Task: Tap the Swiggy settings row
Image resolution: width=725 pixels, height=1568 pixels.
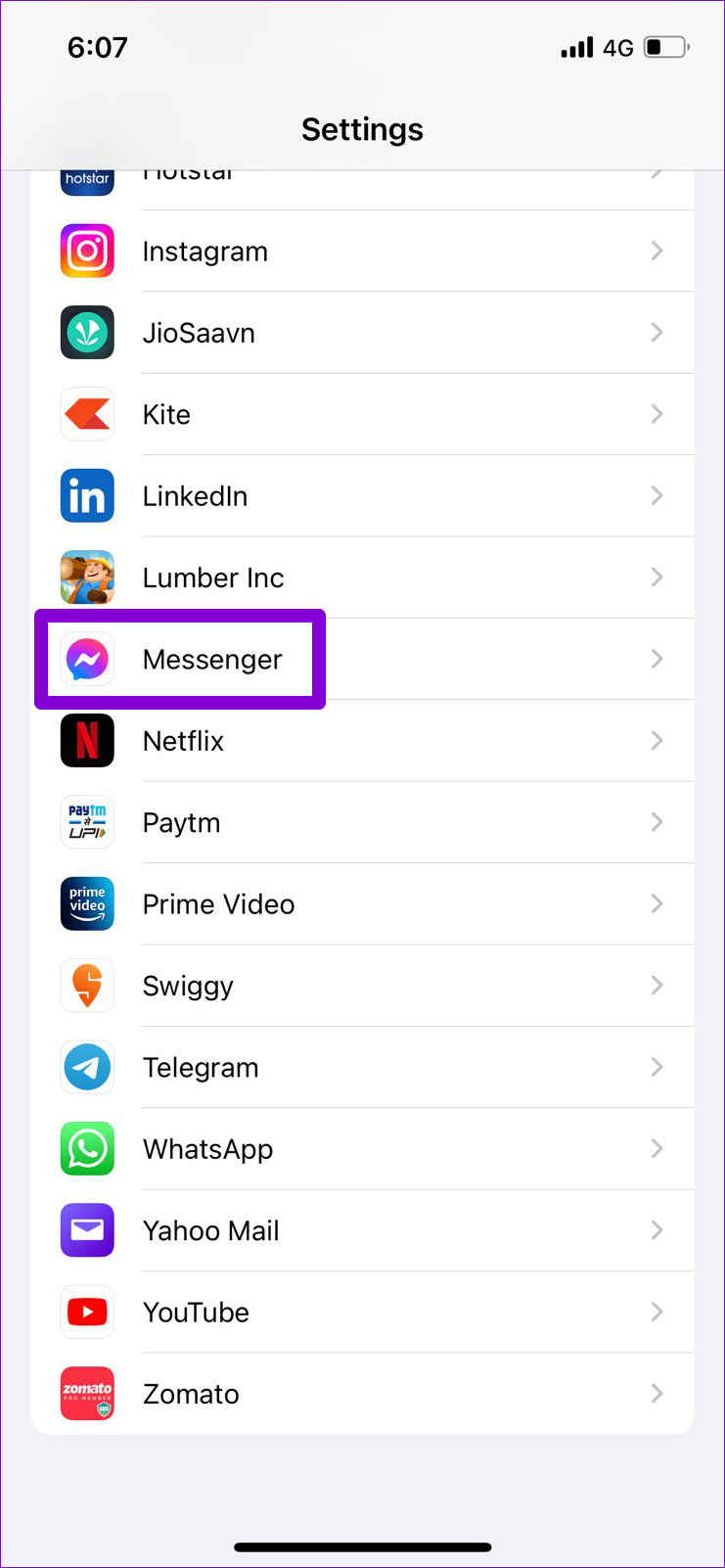Action: (362, 986)
